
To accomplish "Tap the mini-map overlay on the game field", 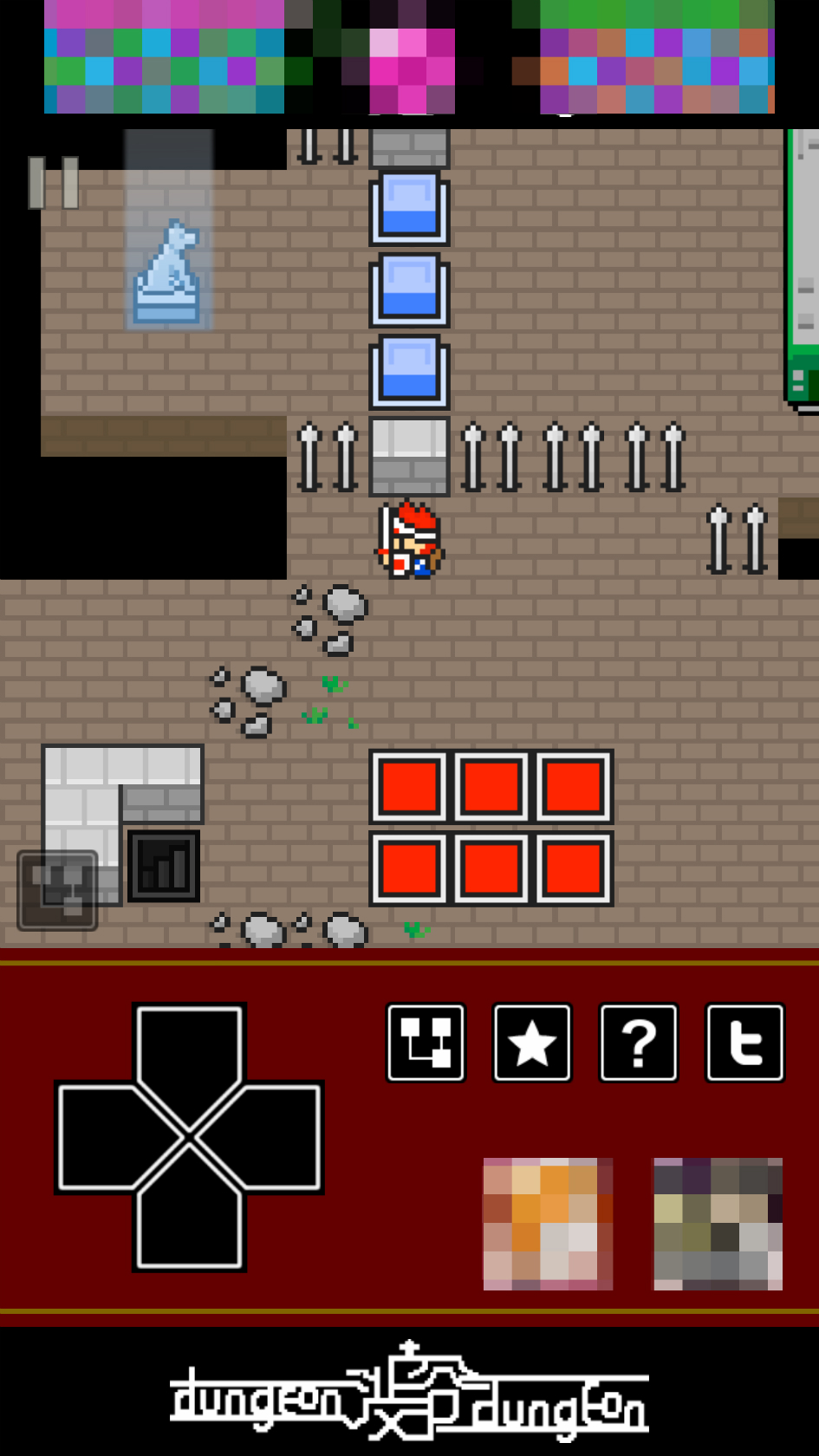I will click(x=57, y=890).
